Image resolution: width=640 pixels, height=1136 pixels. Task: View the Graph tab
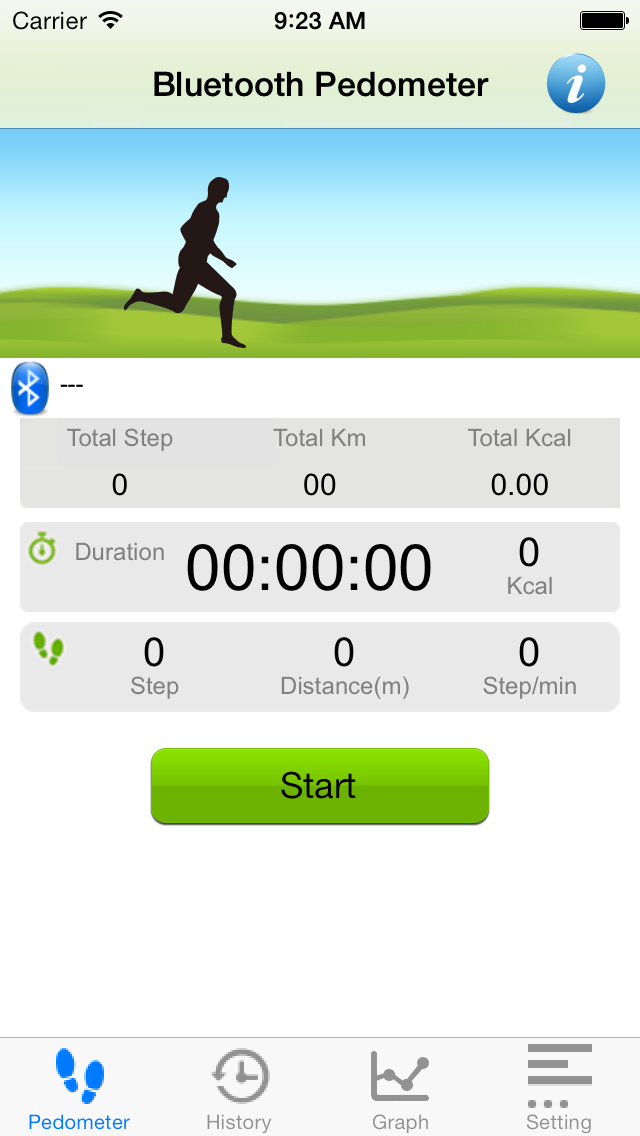(x=400, y=1088)
